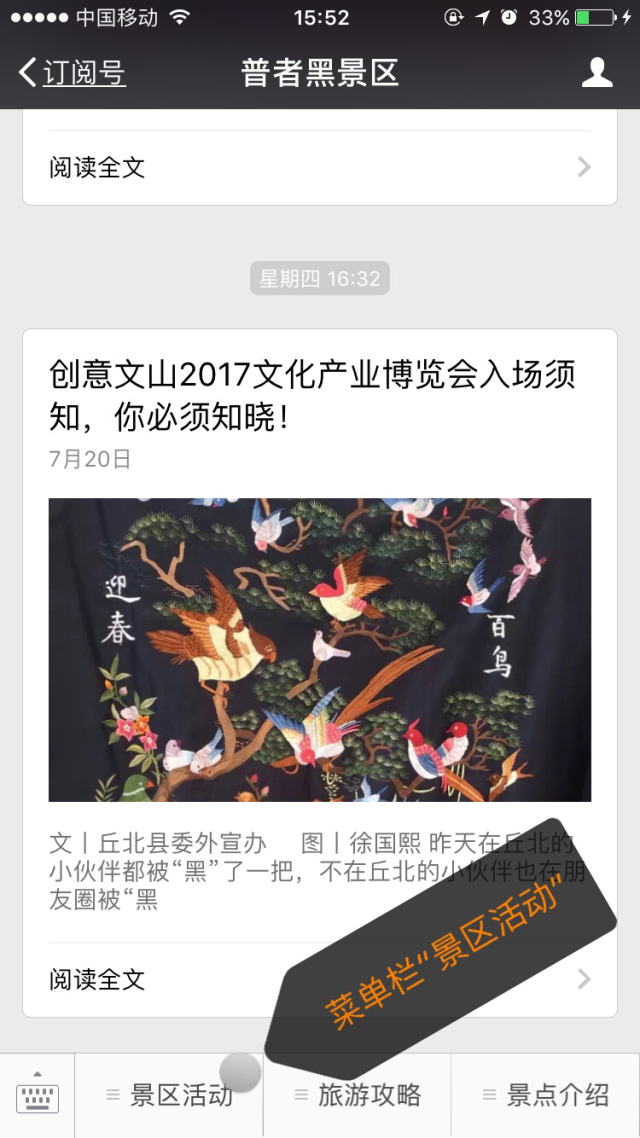Viewport: 640px width, 1138px height.
Task: Open the 景区活动 menu
Action: [169, 1095]
